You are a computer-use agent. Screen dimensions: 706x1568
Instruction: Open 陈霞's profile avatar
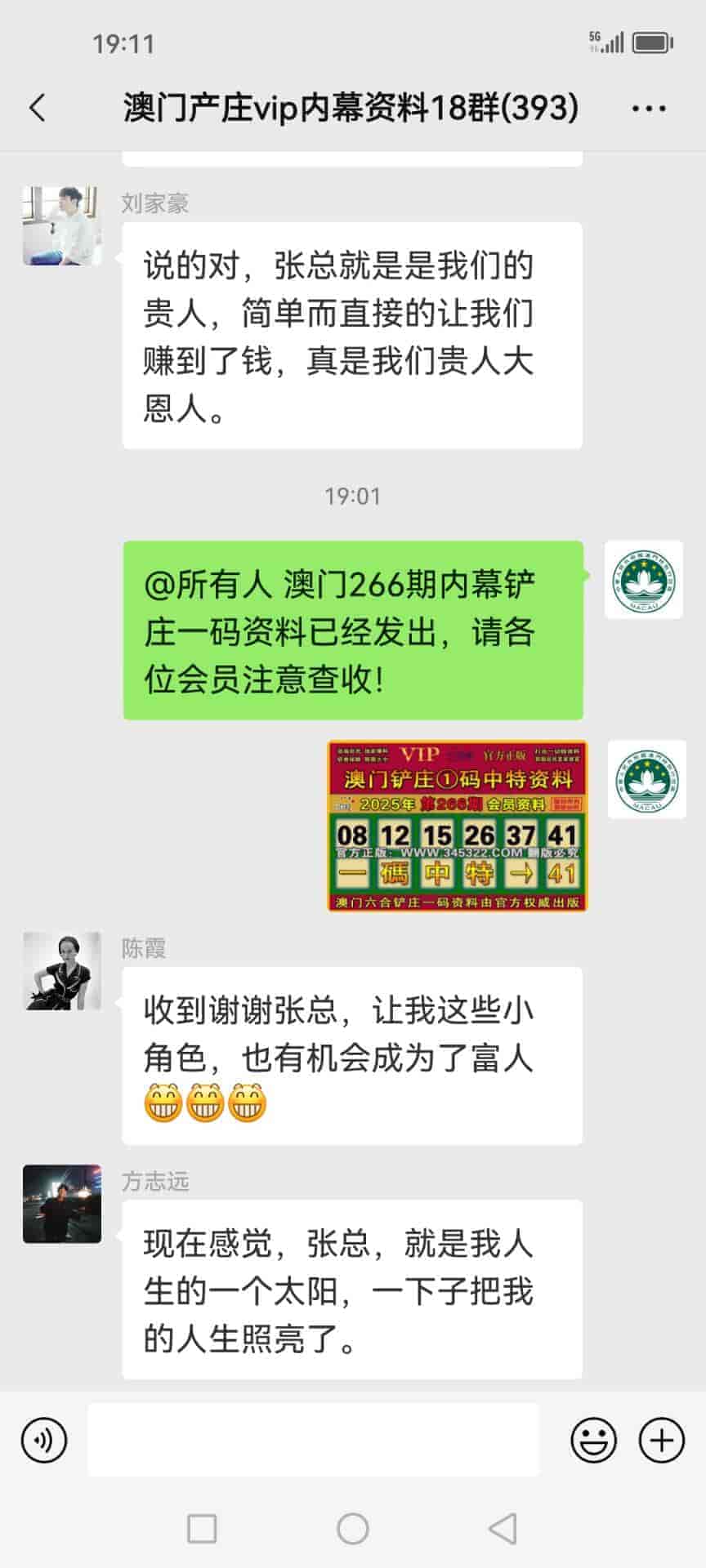point(62,971)
